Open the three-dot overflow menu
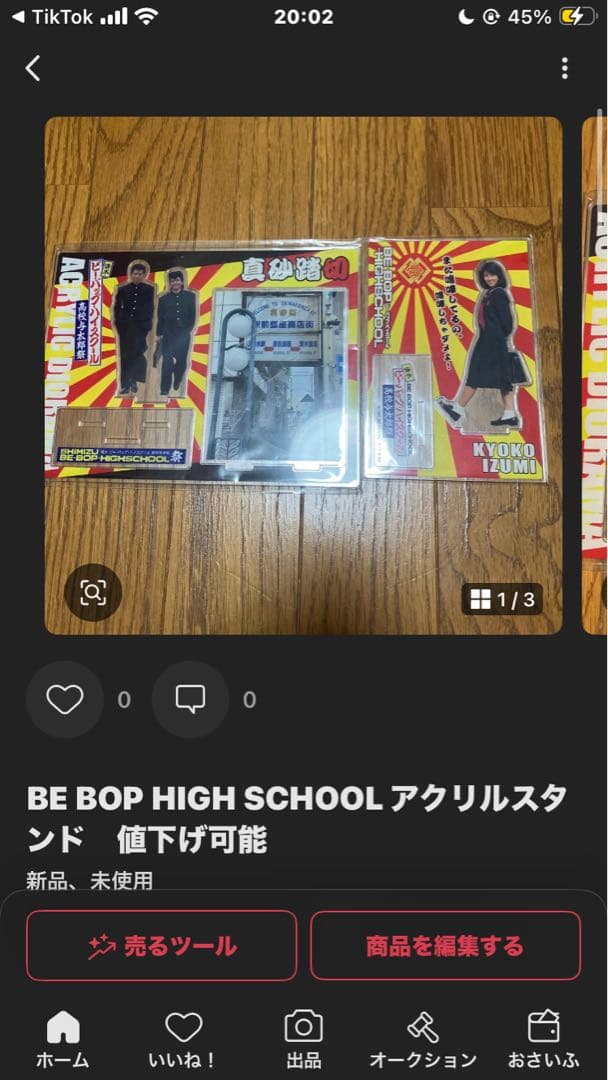The image size is (608, 1080). pyautogui.click(x=565, y=68)
